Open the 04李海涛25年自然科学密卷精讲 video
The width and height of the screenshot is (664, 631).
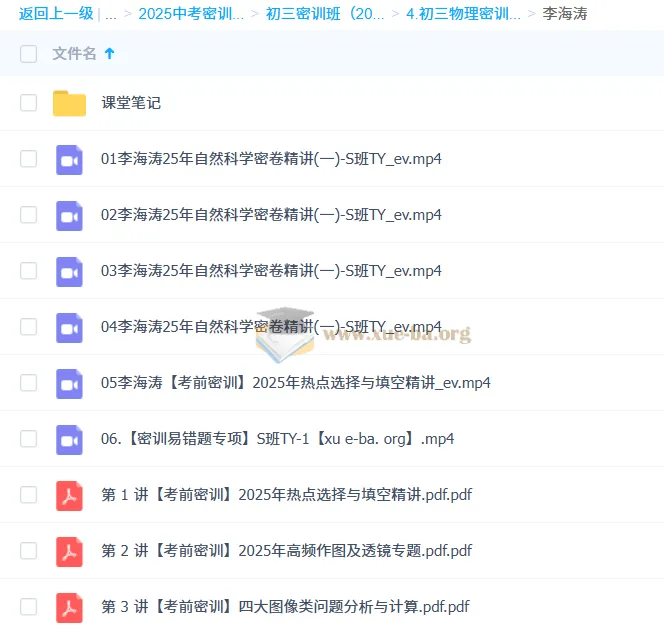point(271,327)
